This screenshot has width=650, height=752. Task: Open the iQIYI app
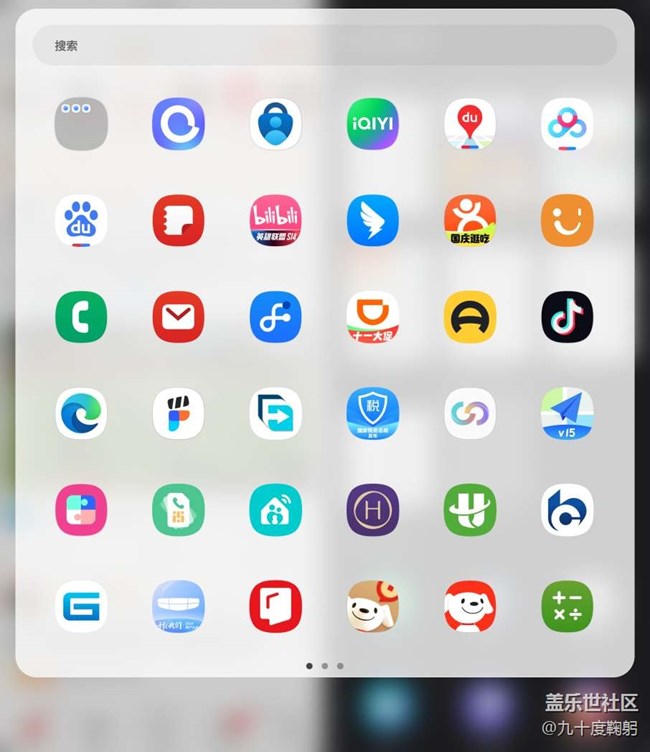tap(373, 124)
